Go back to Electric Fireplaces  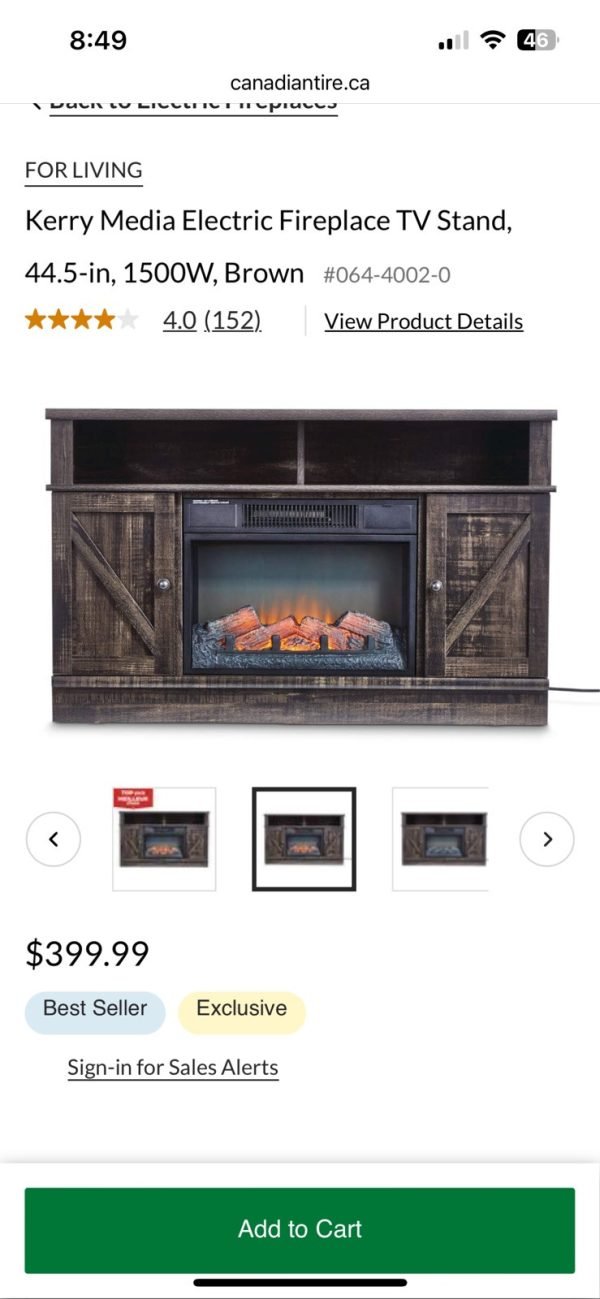click(190, 106)
